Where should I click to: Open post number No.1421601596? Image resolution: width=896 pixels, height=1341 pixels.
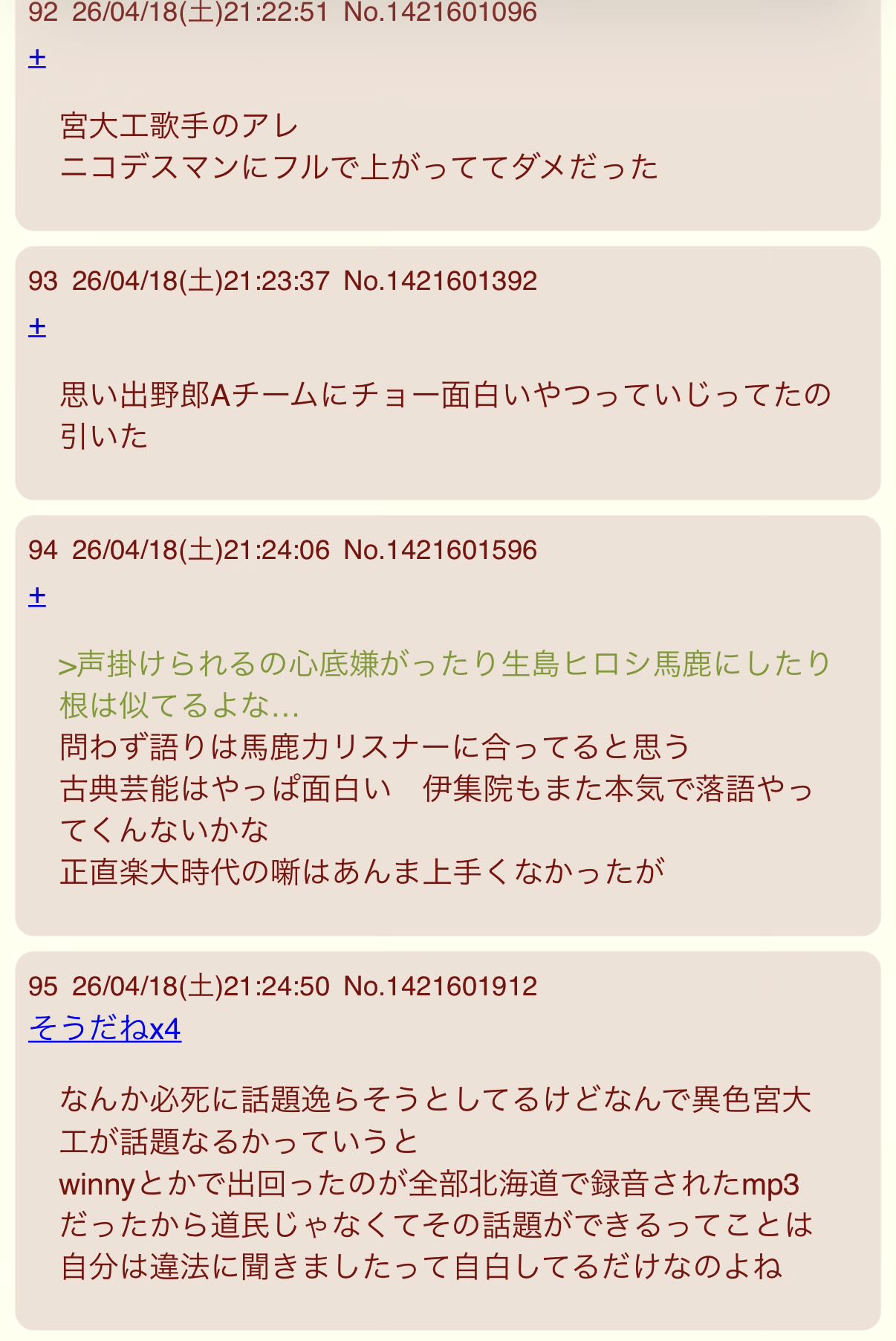coord(440,550)
